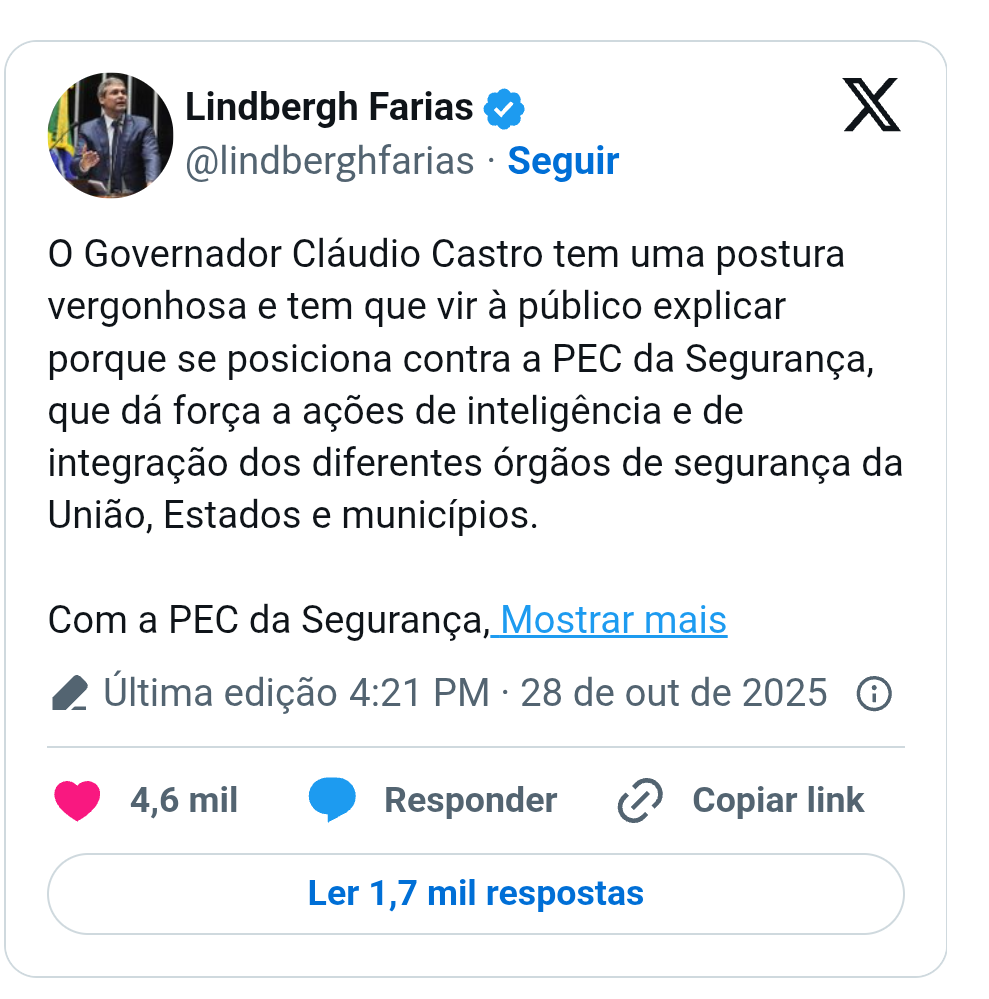989x999 pixels.
Task: Open Lindbergh Farias's profile picture
Action: 110,135
